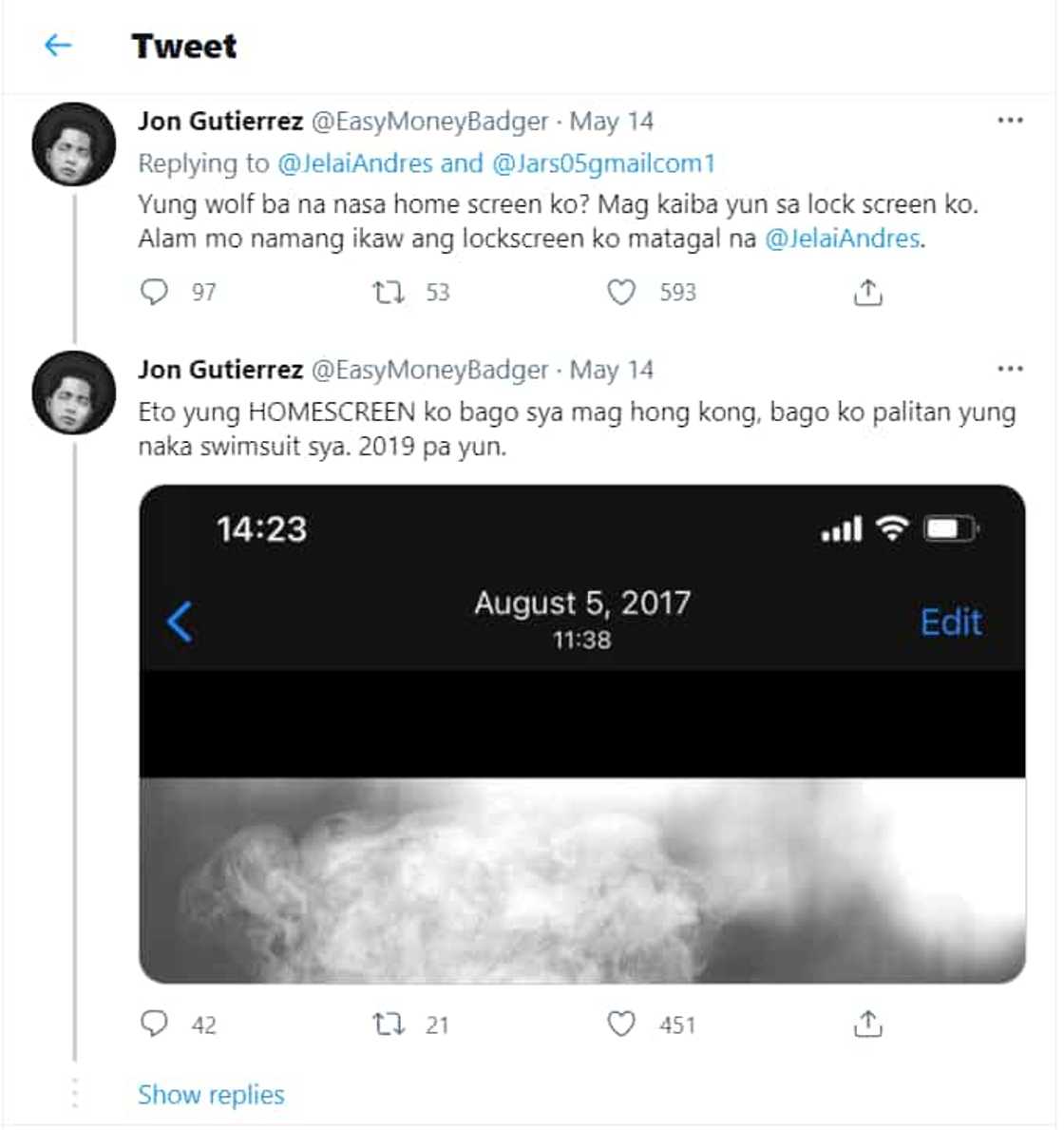The image size is (1064, 1130).
Task: Open @JelaiAndres in the Replying to line
Action: [354, 163]
